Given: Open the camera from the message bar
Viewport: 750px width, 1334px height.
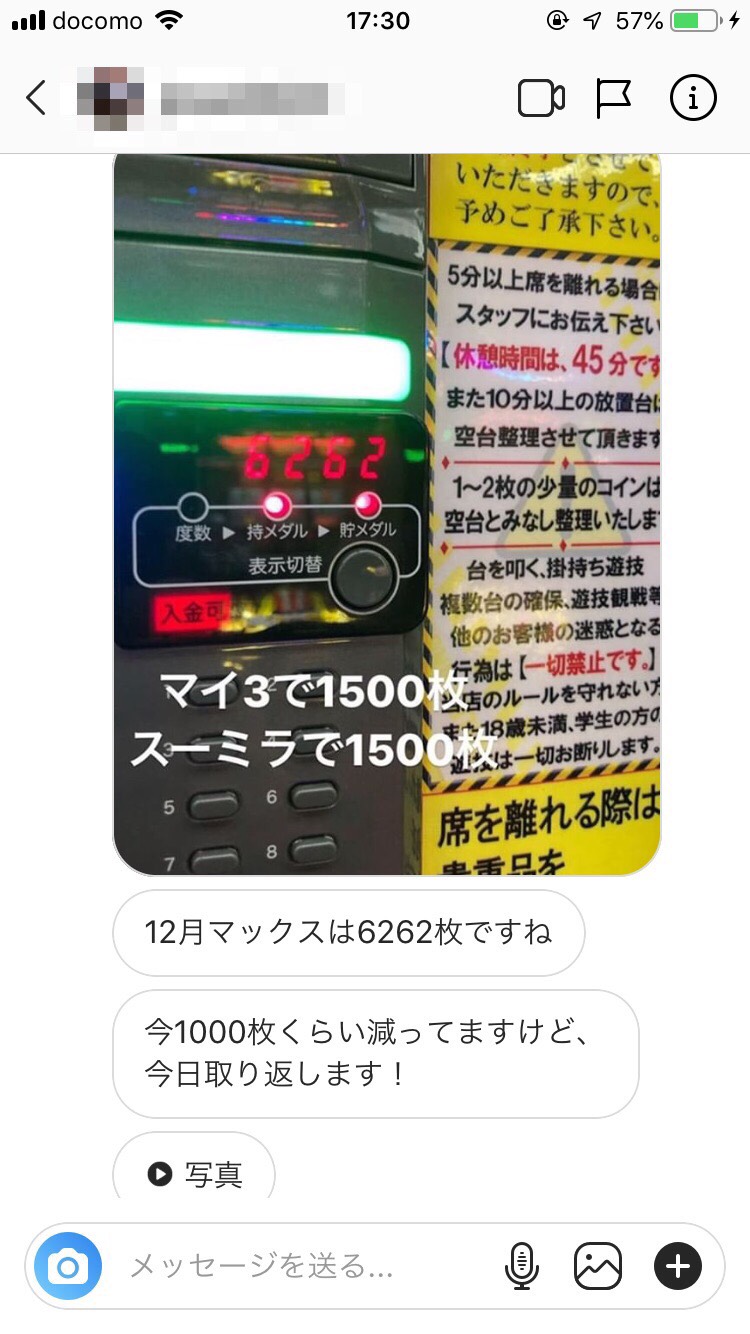Looking at the screenshot, I should 68,1267.
